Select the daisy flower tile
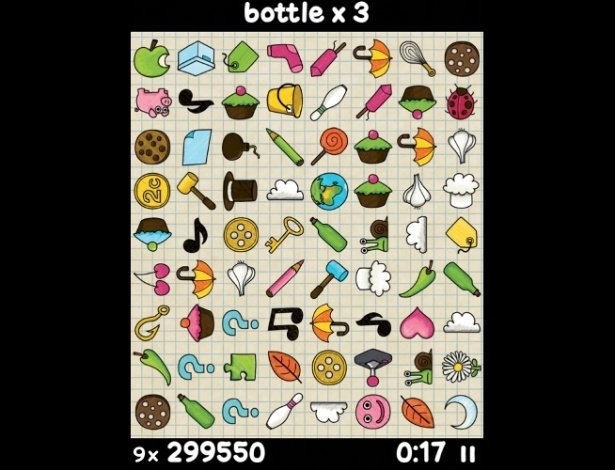This screenshot has height=470, width=615. 460,366
